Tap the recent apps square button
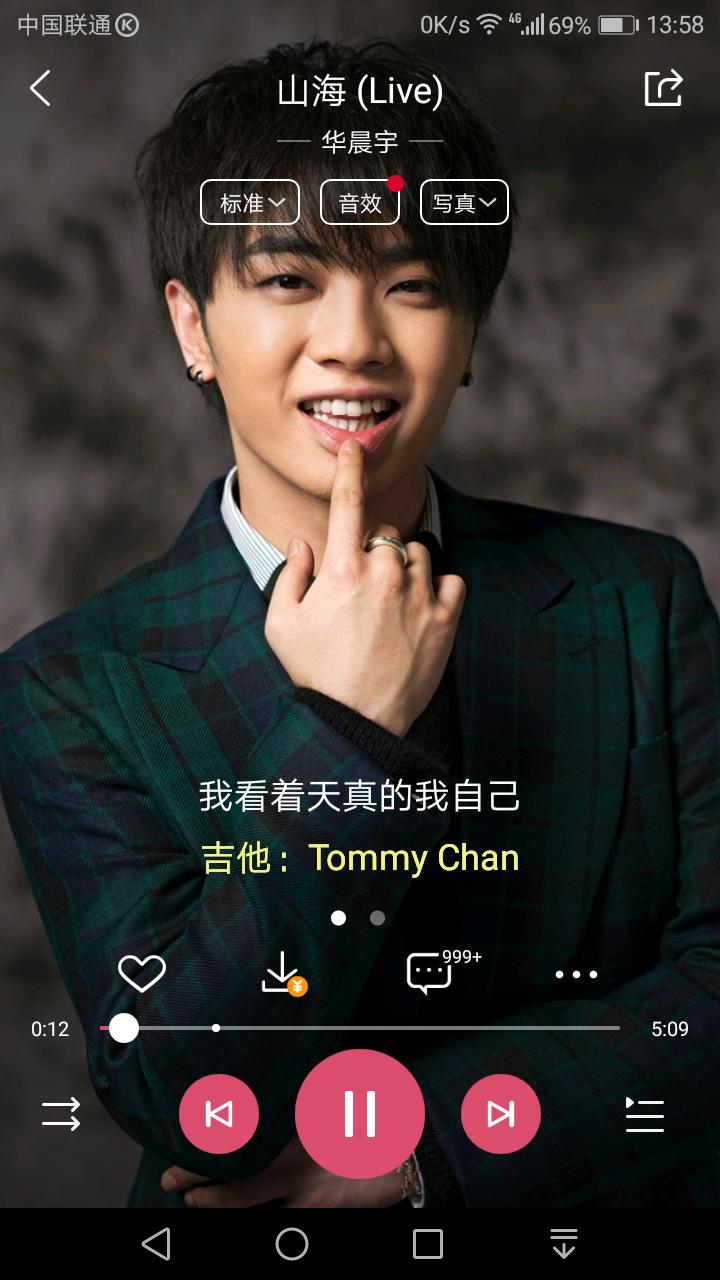Viewport: 720px width, 1280px height. click(x=428, y=1243)
